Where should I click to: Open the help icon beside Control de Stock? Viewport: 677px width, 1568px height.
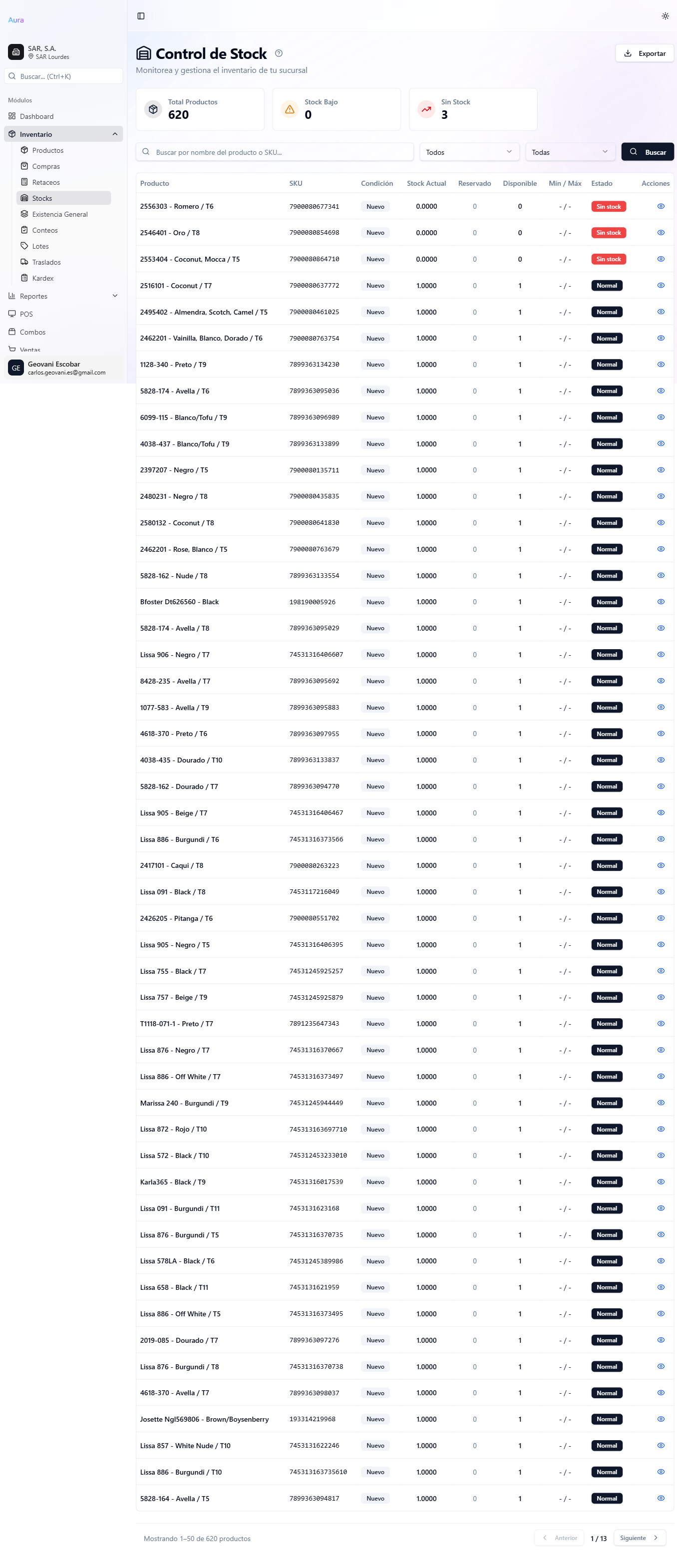279,53
